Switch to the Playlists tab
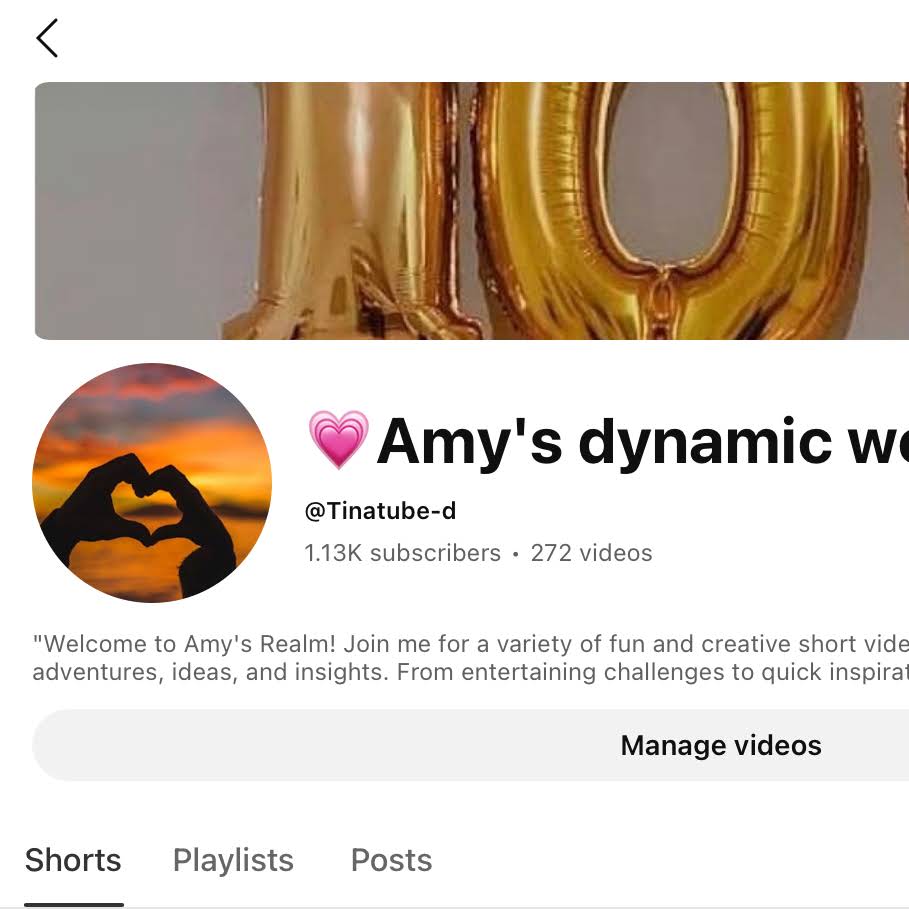 [233, 860]
